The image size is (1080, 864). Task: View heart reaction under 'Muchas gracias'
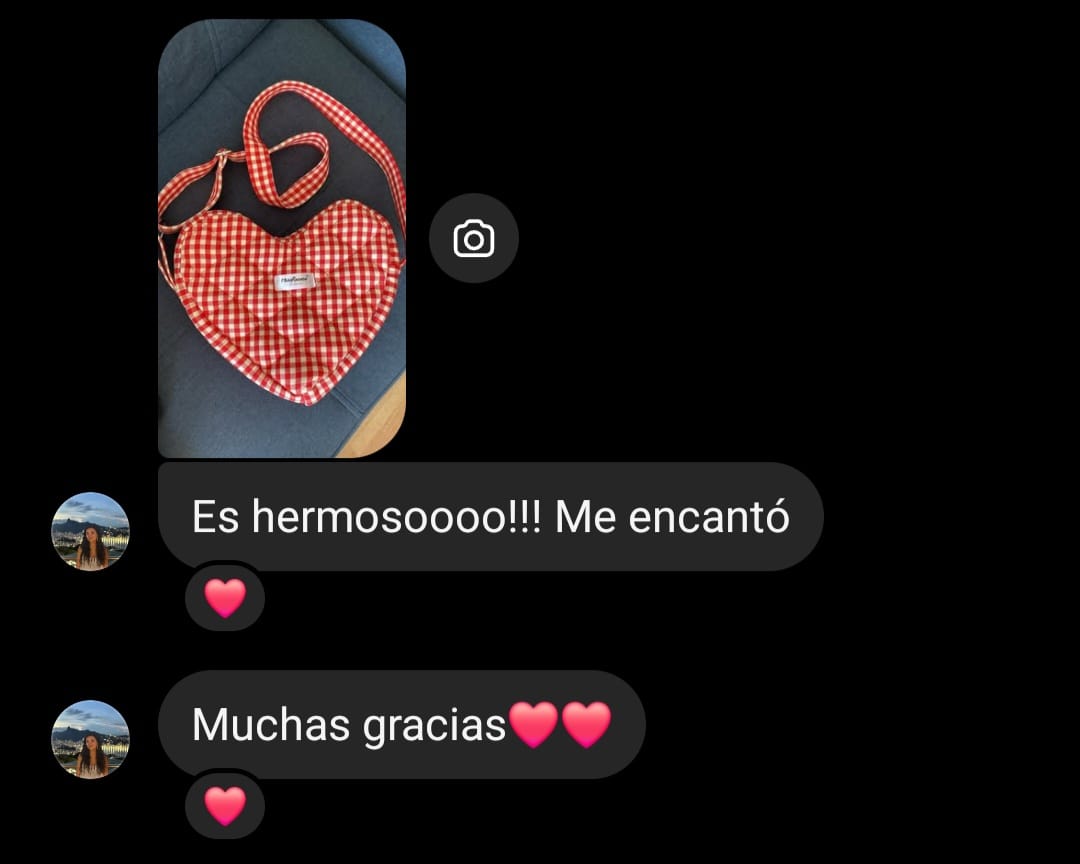click(x=225, y=805)
